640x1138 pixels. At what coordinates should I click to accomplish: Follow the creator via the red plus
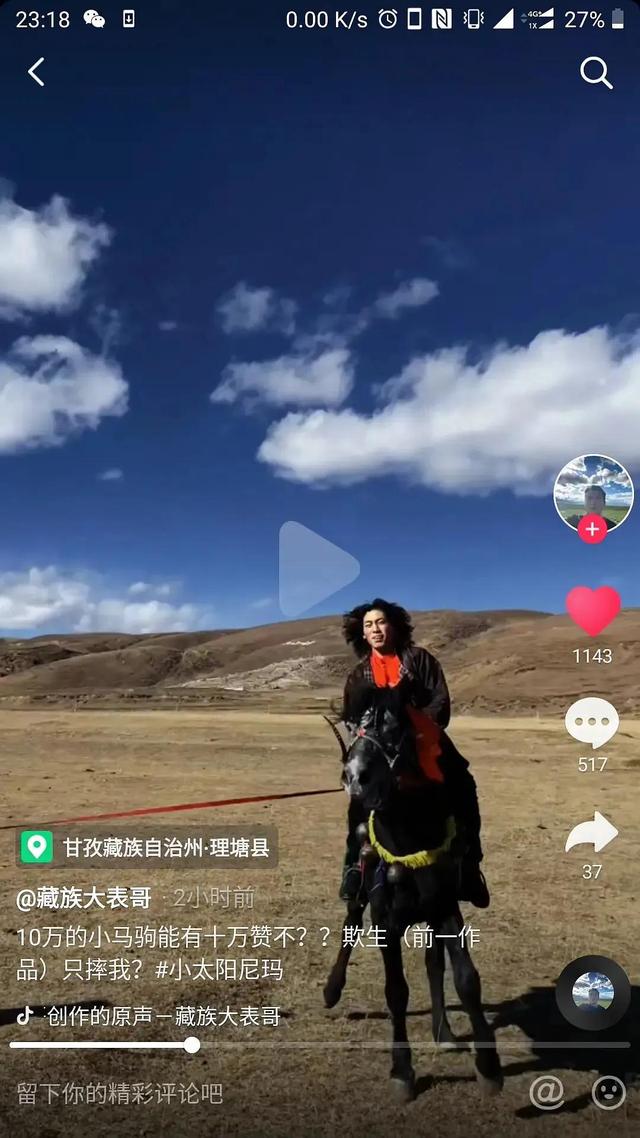point(593,529)
